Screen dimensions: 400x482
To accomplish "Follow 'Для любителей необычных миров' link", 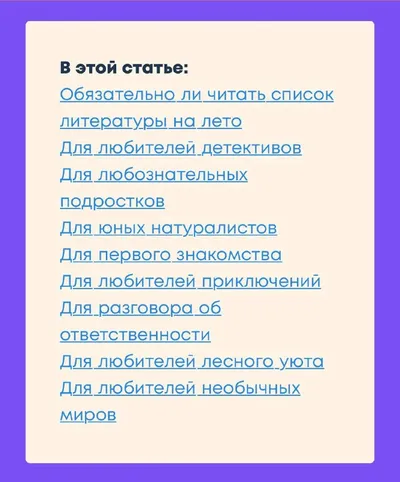I will click(x=180, y=402).
